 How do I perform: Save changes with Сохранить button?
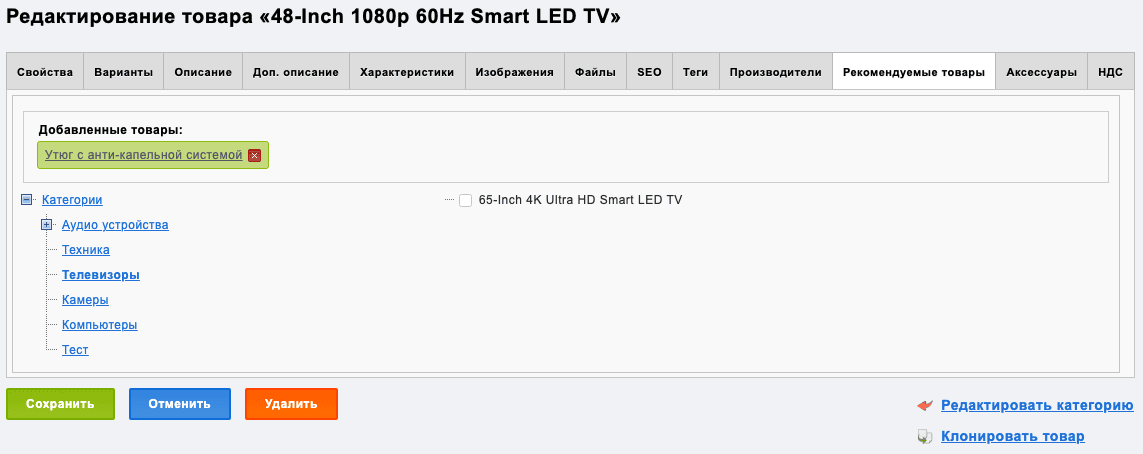60,404
